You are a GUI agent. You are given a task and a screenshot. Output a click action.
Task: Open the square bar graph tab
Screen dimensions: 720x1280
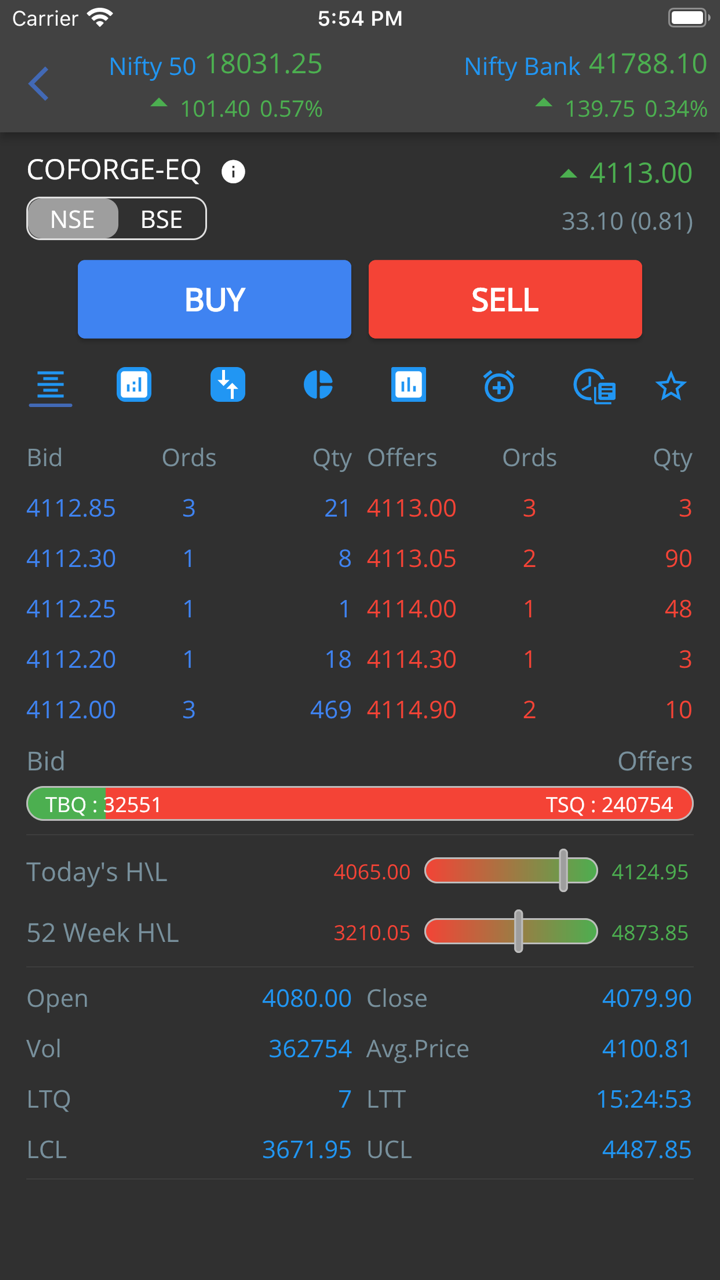(408, 385)
